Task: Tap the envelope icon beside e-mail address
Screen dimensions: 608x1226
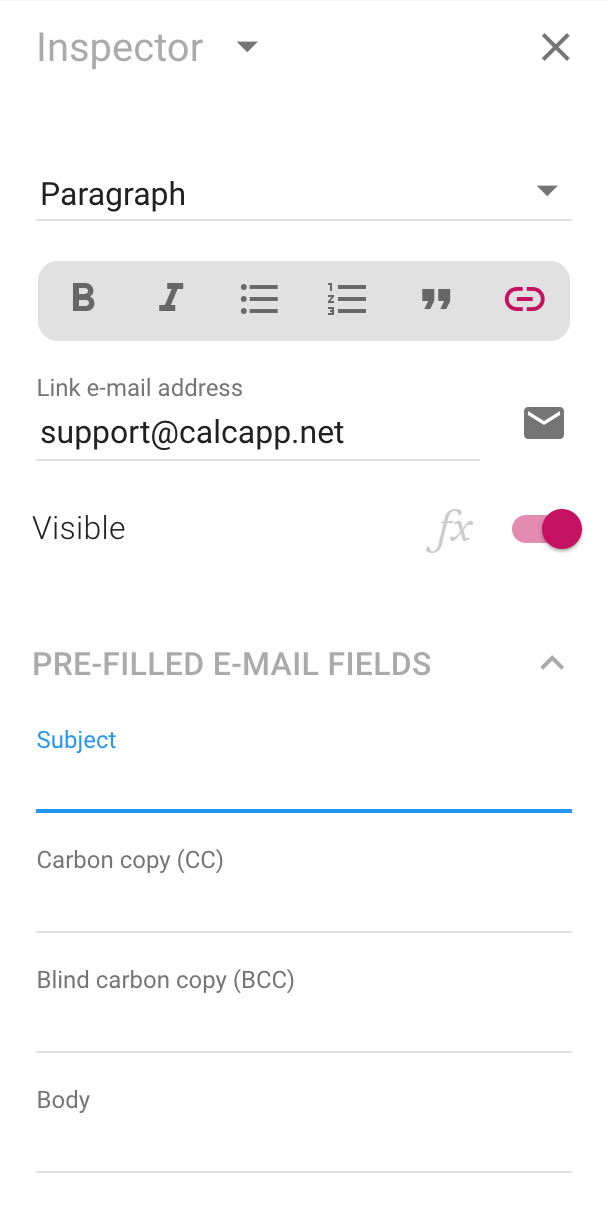Action: (x=544, y=423)
